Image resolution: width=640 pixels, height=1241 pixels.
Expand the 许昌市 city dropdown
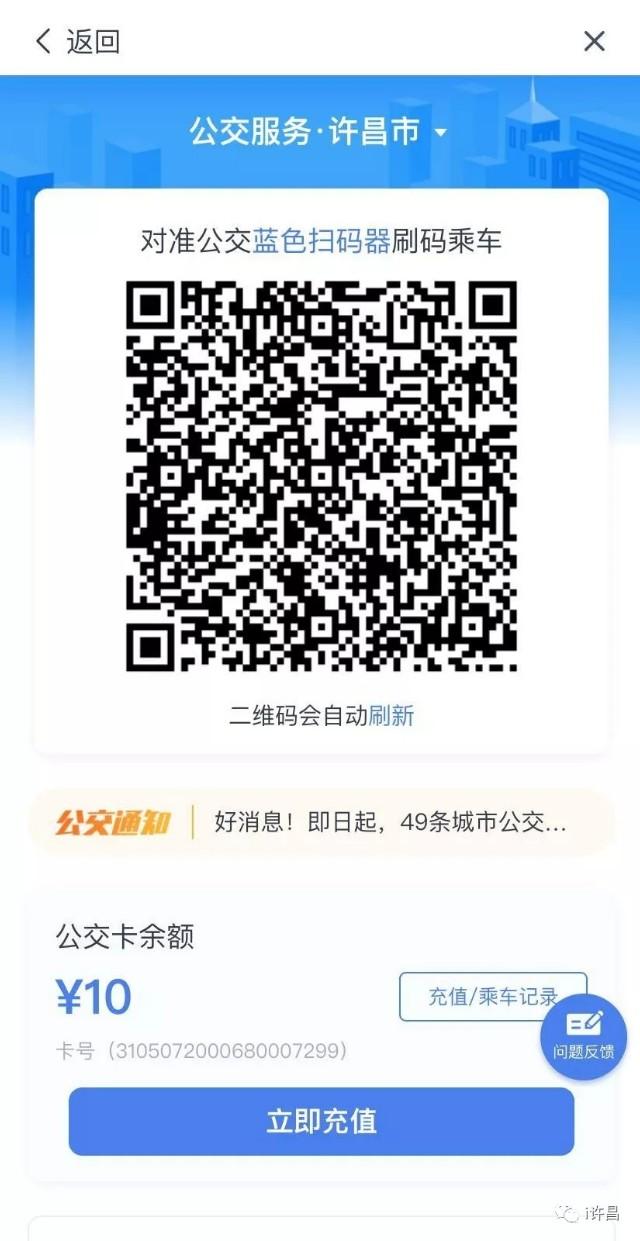(x=440, y=132)
